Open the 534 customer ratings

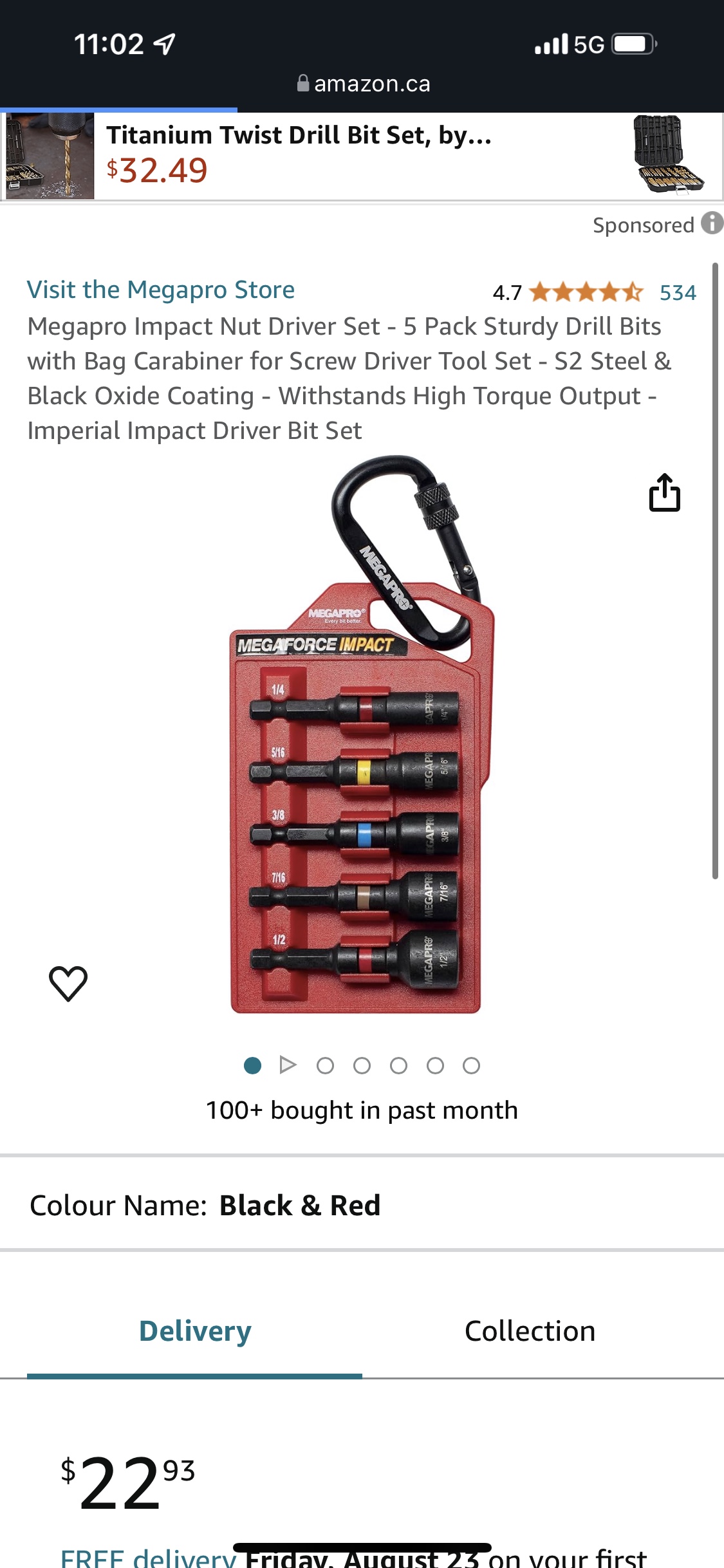pos(678,293)
